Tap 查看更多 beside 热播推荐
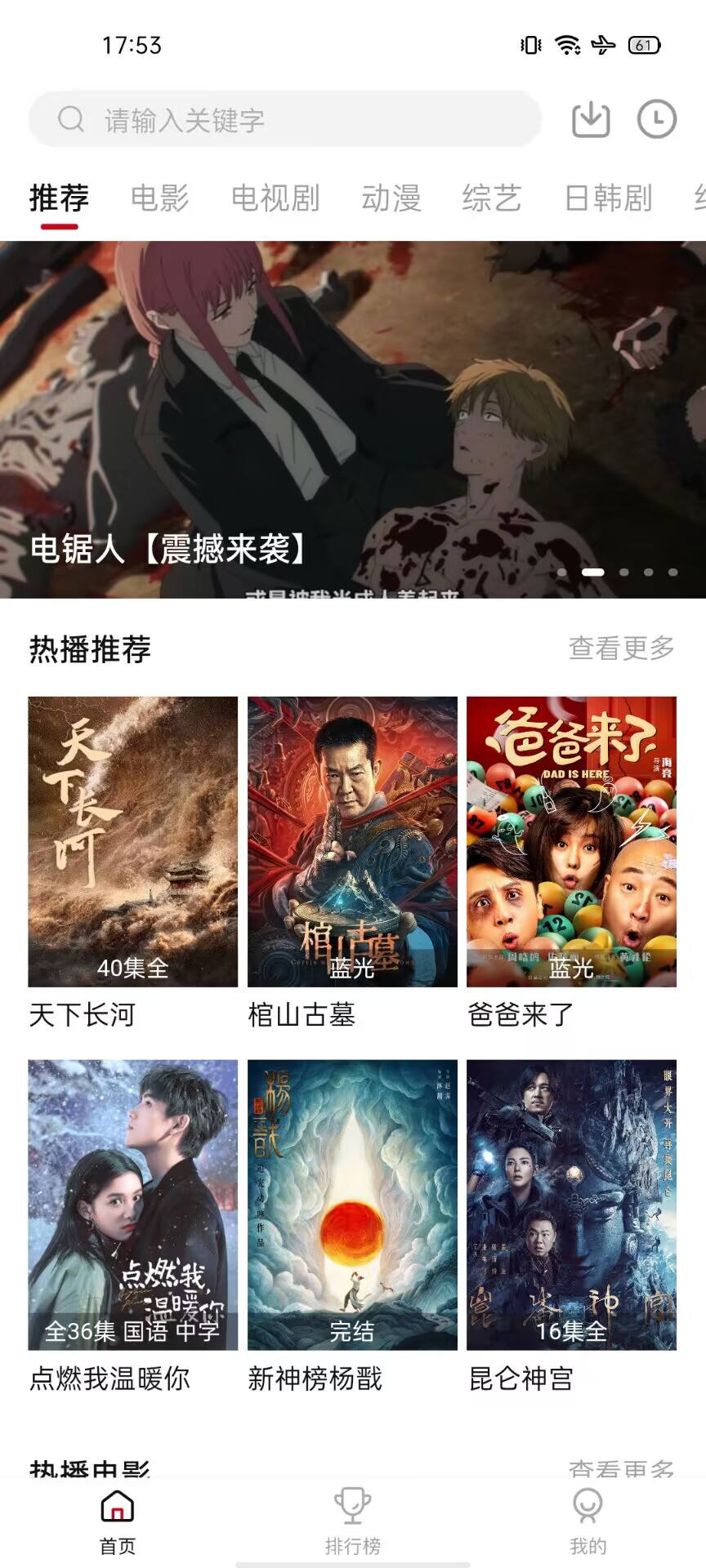The width and height of the screenshot is (706, 1568). 621,648
